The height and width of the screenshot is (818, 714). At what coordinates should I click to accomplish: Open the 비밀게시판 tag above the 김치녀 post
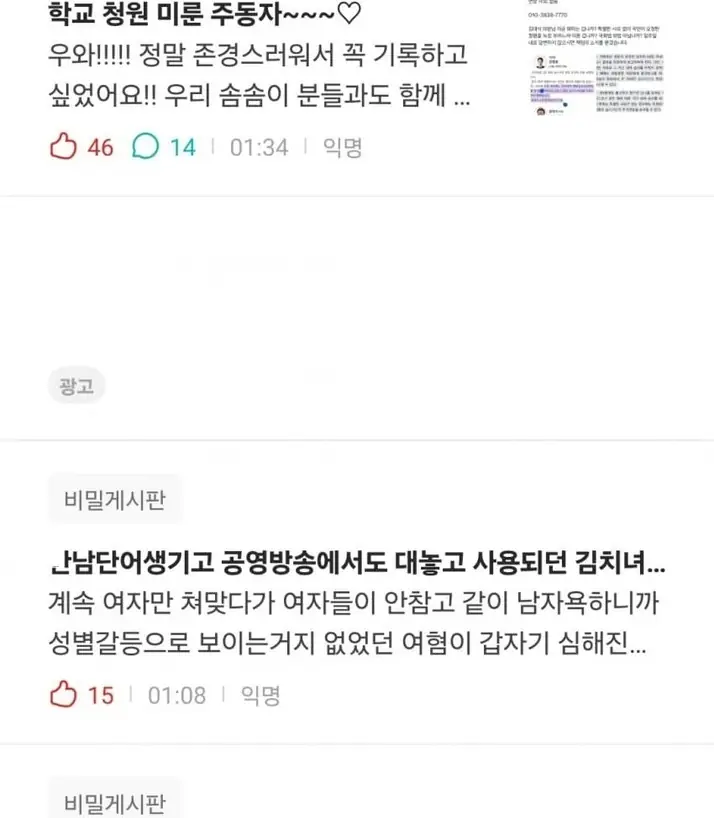click(x=115, y=499)
